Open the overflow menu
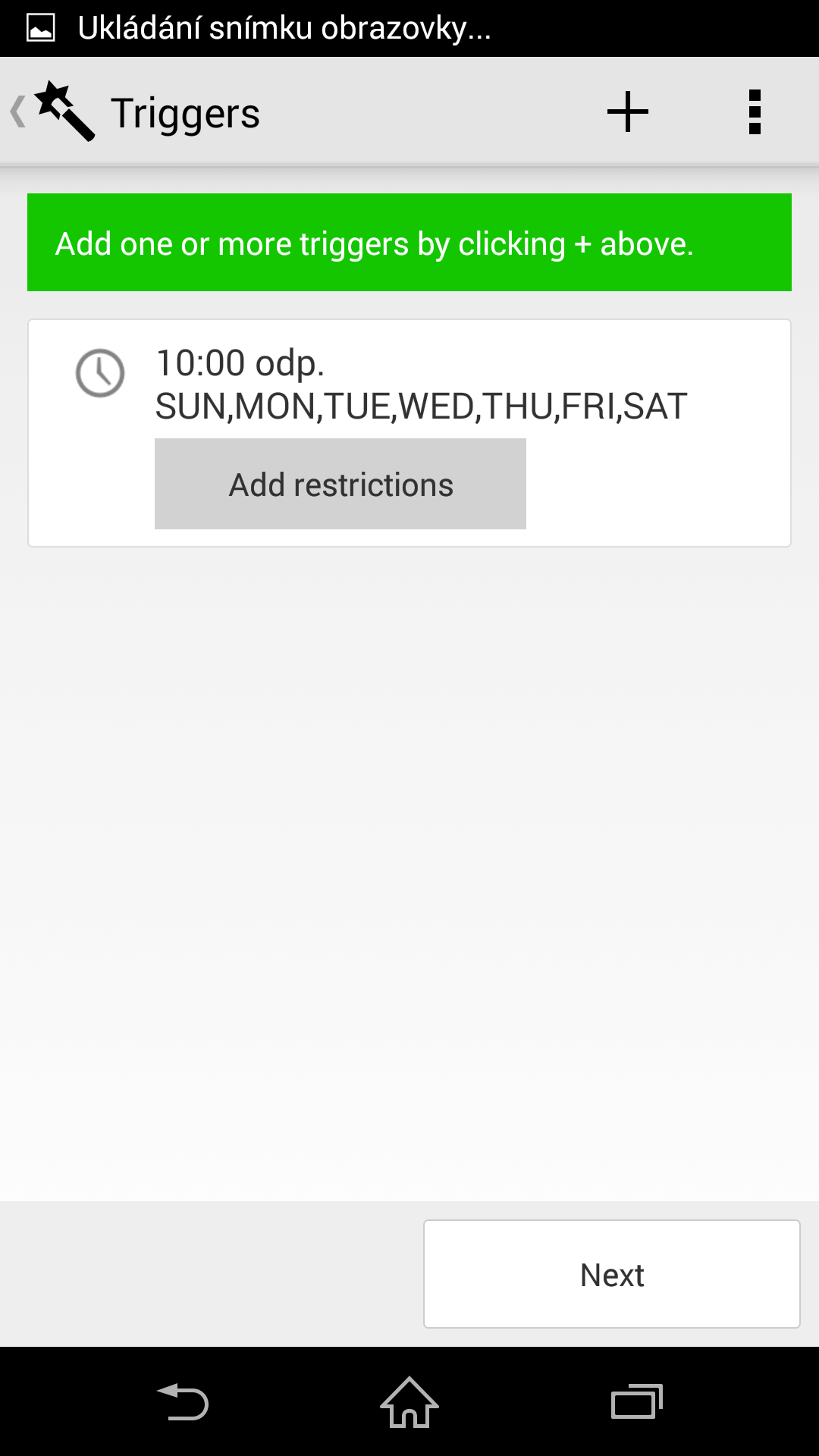Screen dimensions: 819x1456 [755, 112]
